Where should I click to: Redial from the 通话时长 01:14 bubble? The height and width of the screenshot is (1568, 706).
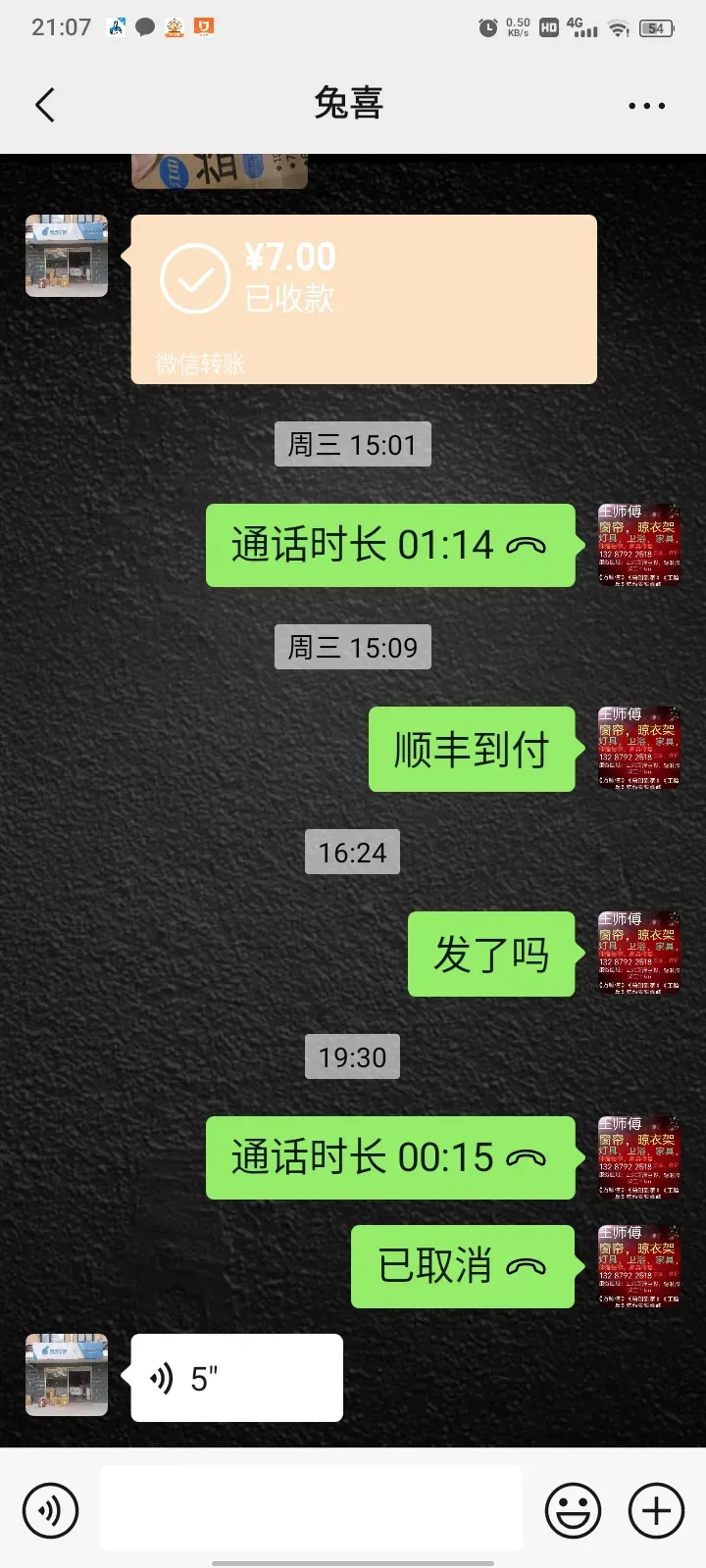click(389, 546)
